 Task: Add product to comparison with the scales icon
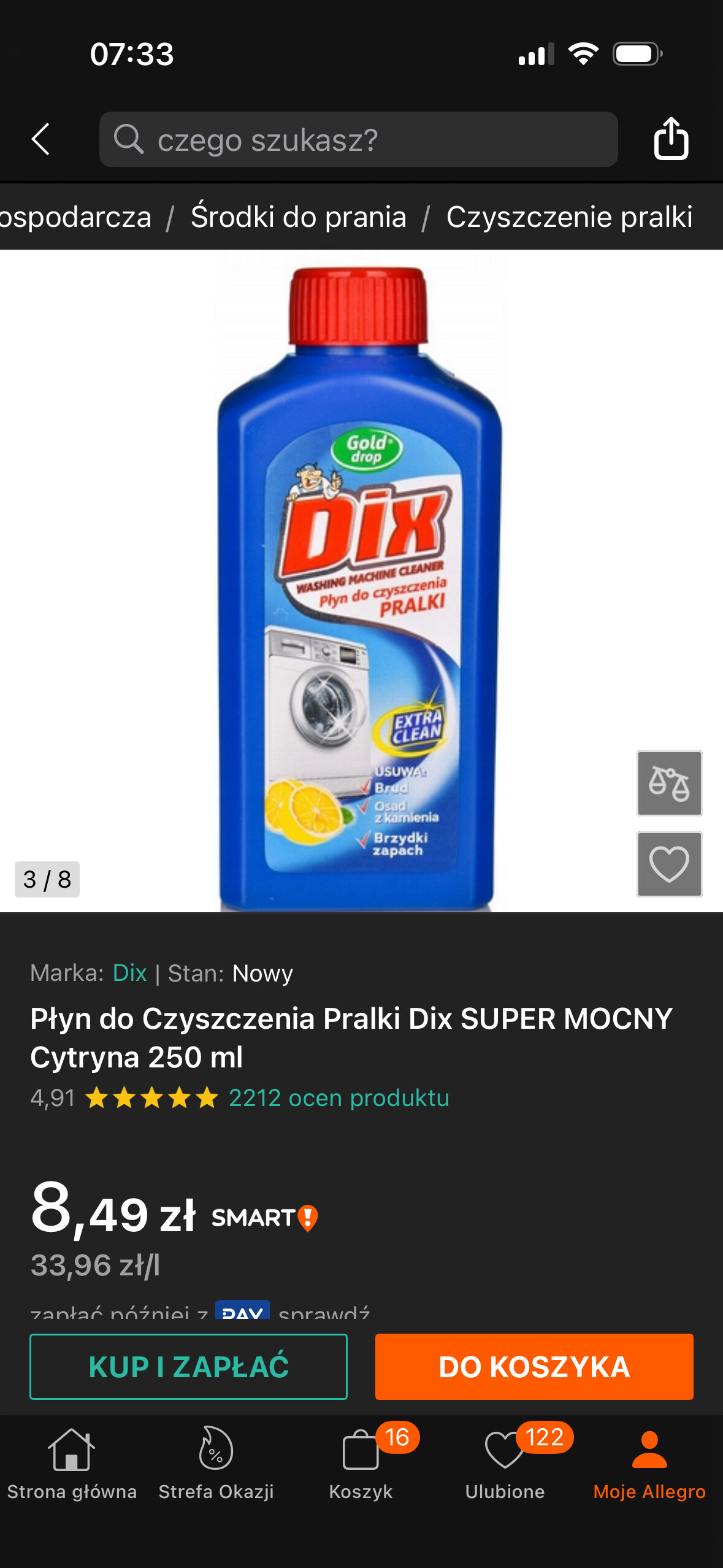(x=669, y=783)
